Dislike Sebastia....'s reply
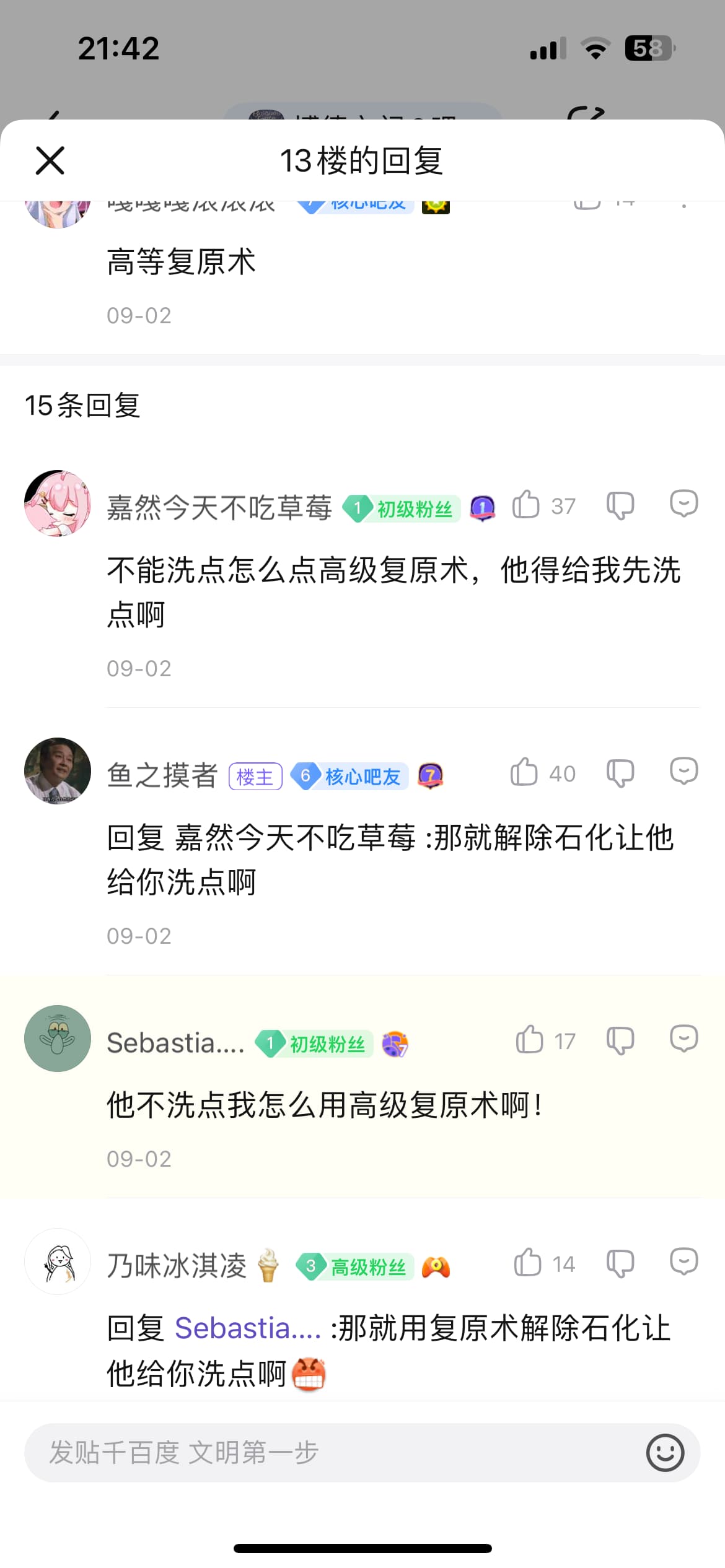The height and width of the screenshot is (1568, 725). (620, 1040)
